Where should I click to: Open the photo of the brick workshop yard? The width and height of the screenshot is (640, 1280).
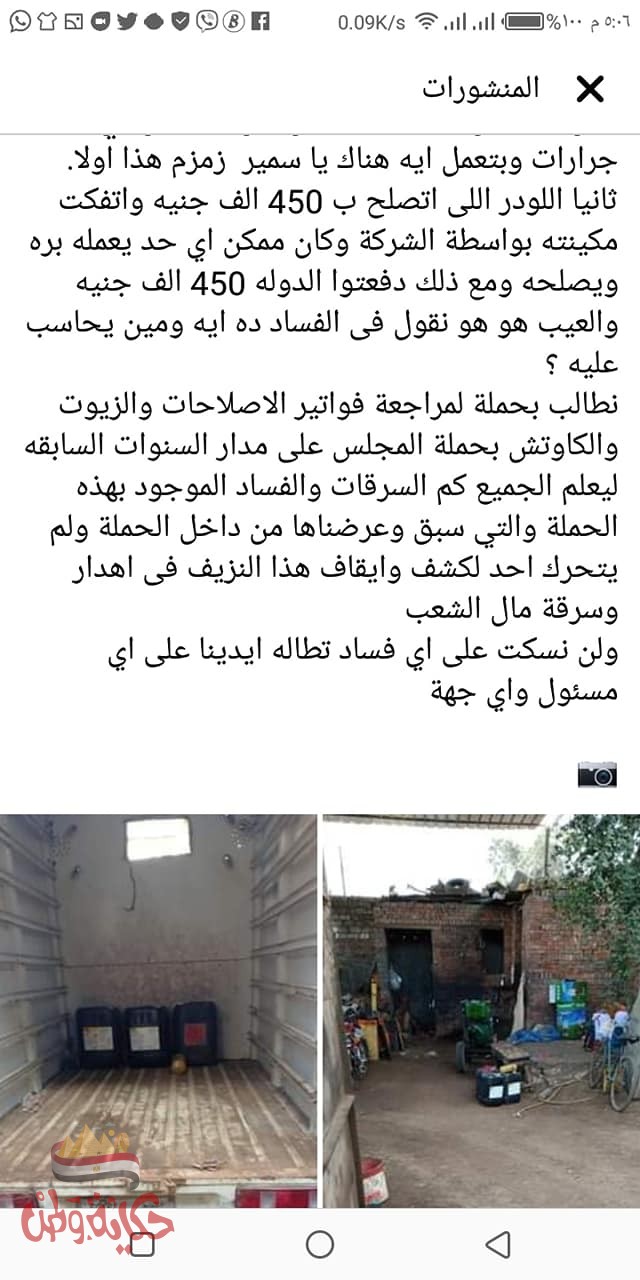(x=481, y=1000)
